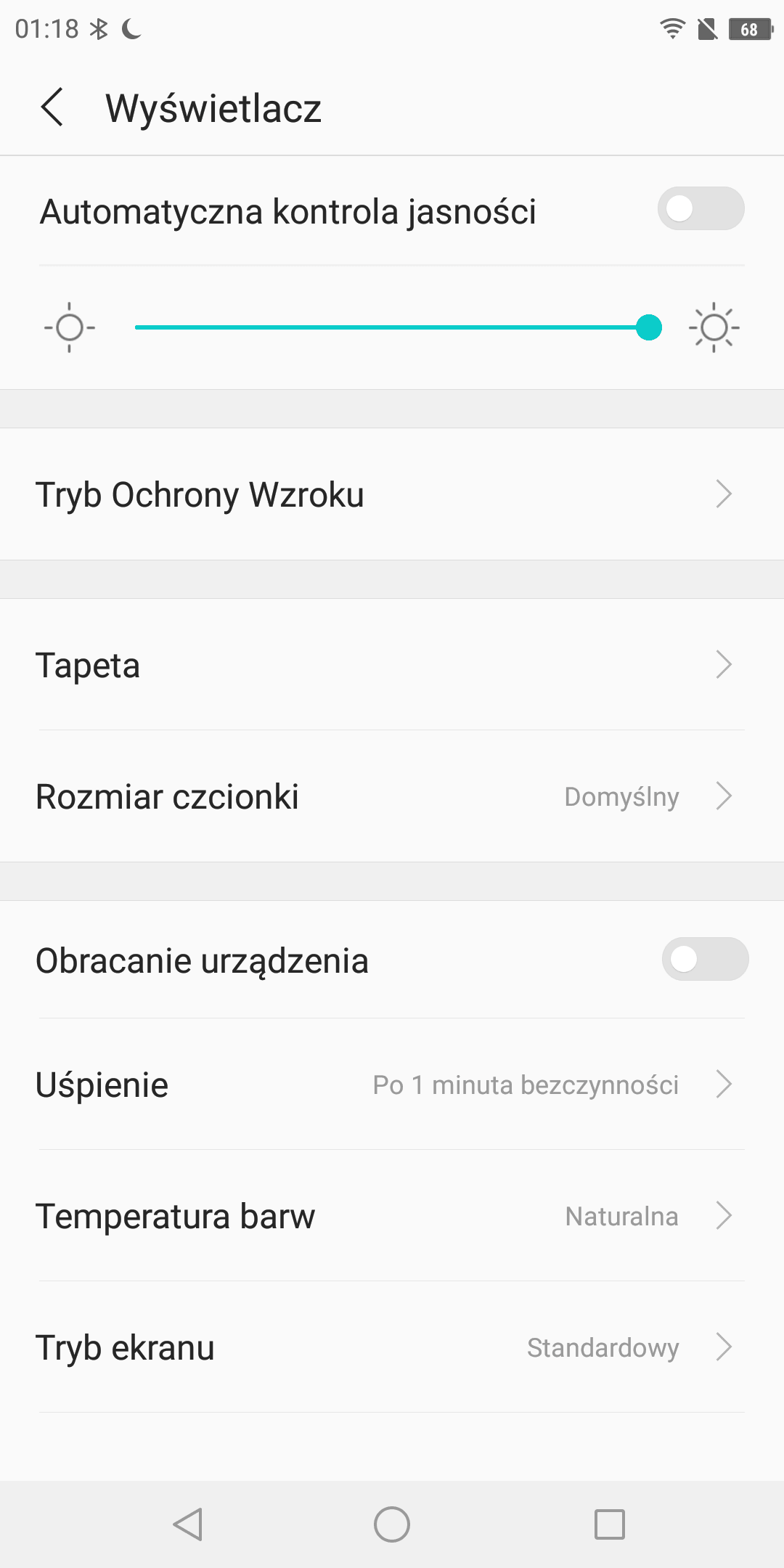Open Tryb ekranu screen mode
Screen dimensions: 784x1568
click(x=392, y=1347)
